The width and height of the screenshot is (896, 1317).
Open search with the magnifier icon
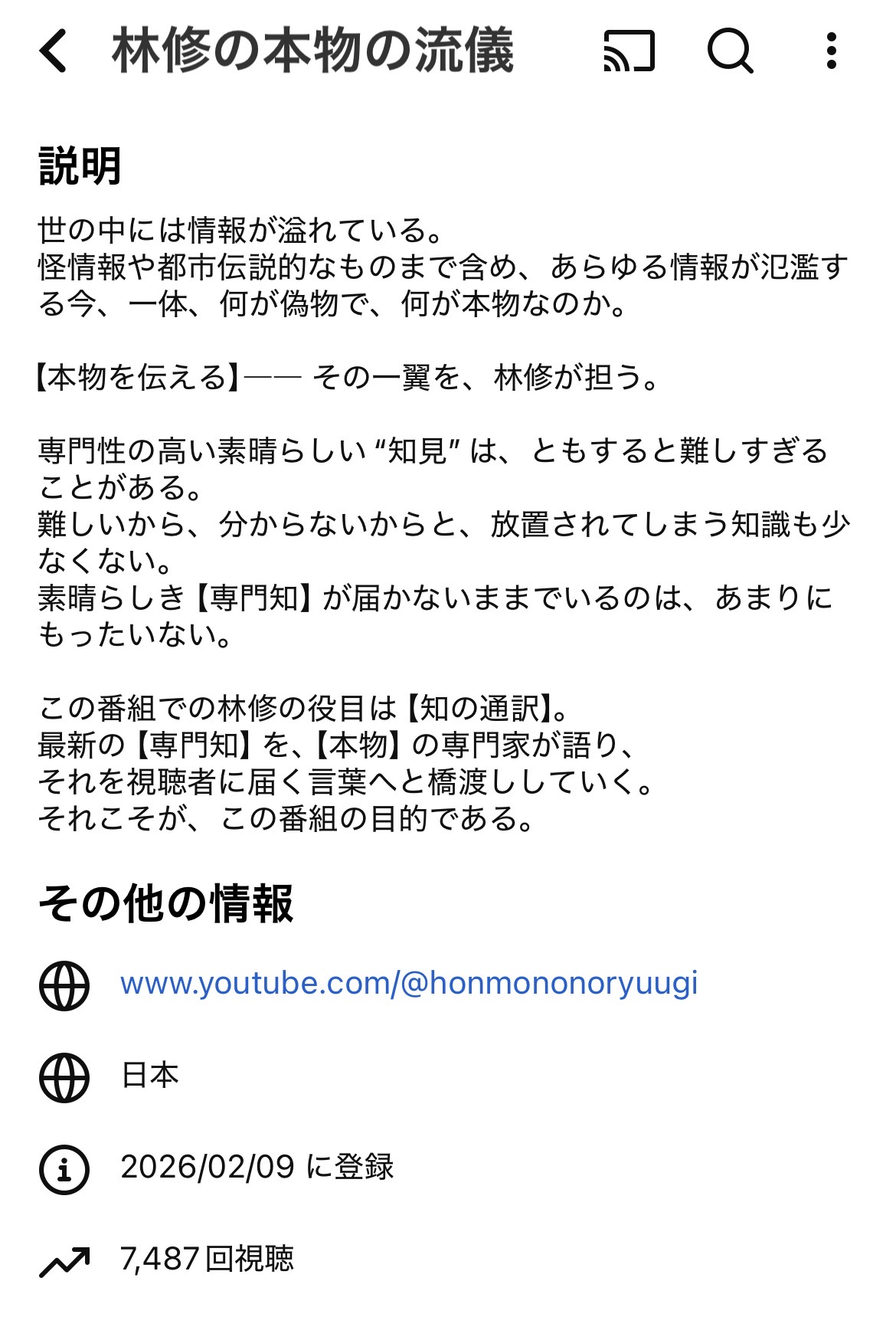tap(730, 51)
